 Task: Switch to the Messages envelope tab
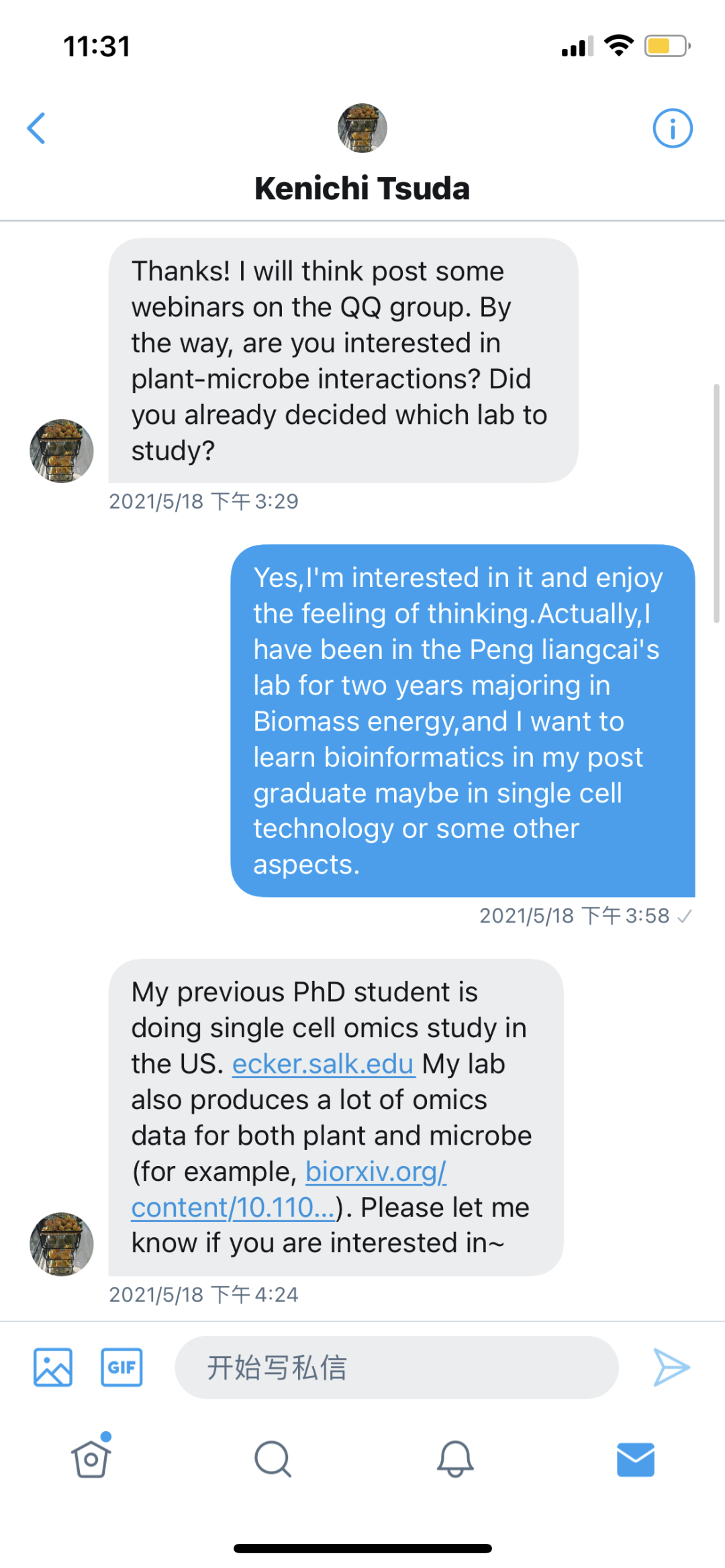pyautogui.click(x=635, y=1459)
